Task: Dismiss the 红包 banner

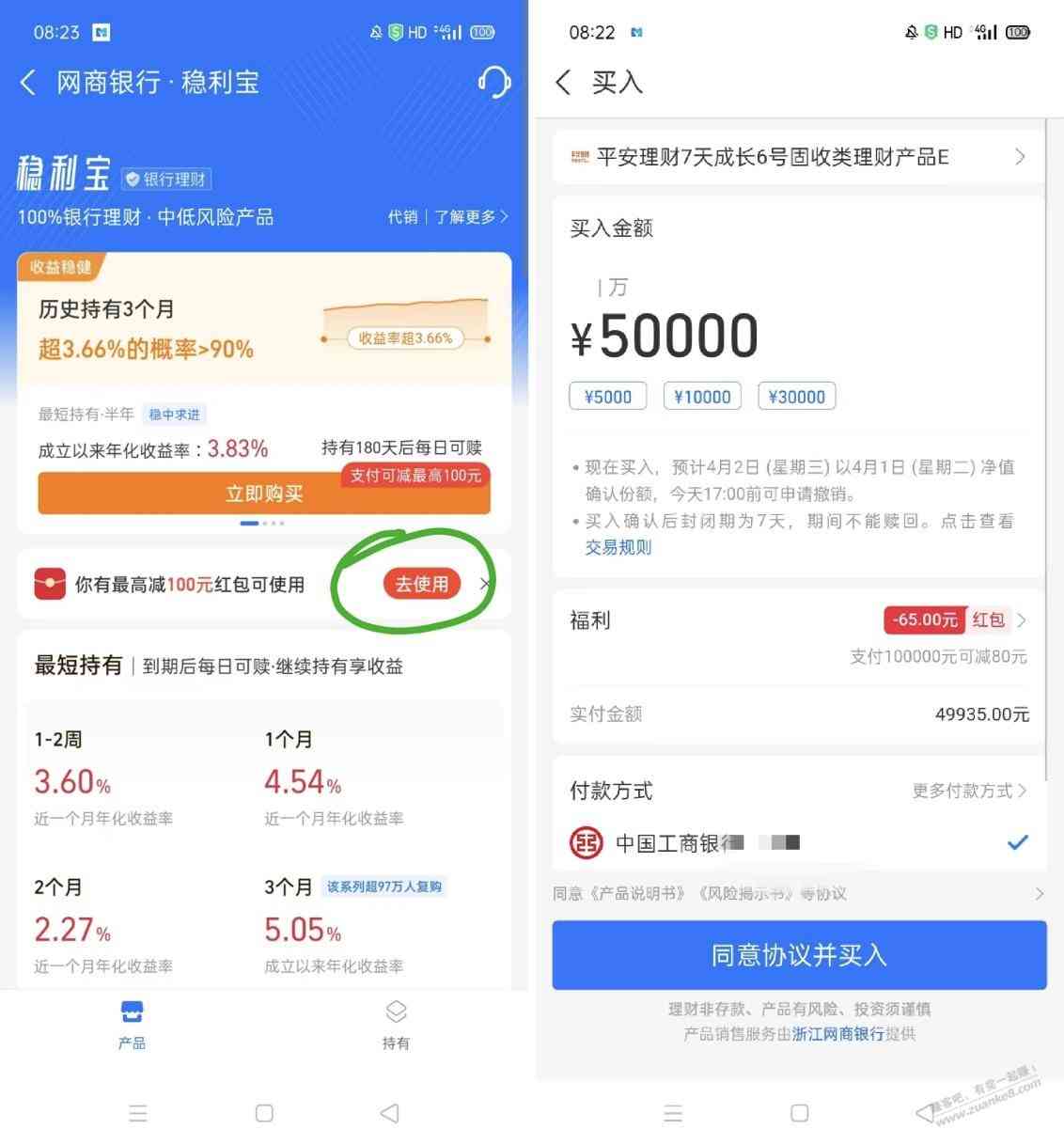Action: click(x=485, y=584)
